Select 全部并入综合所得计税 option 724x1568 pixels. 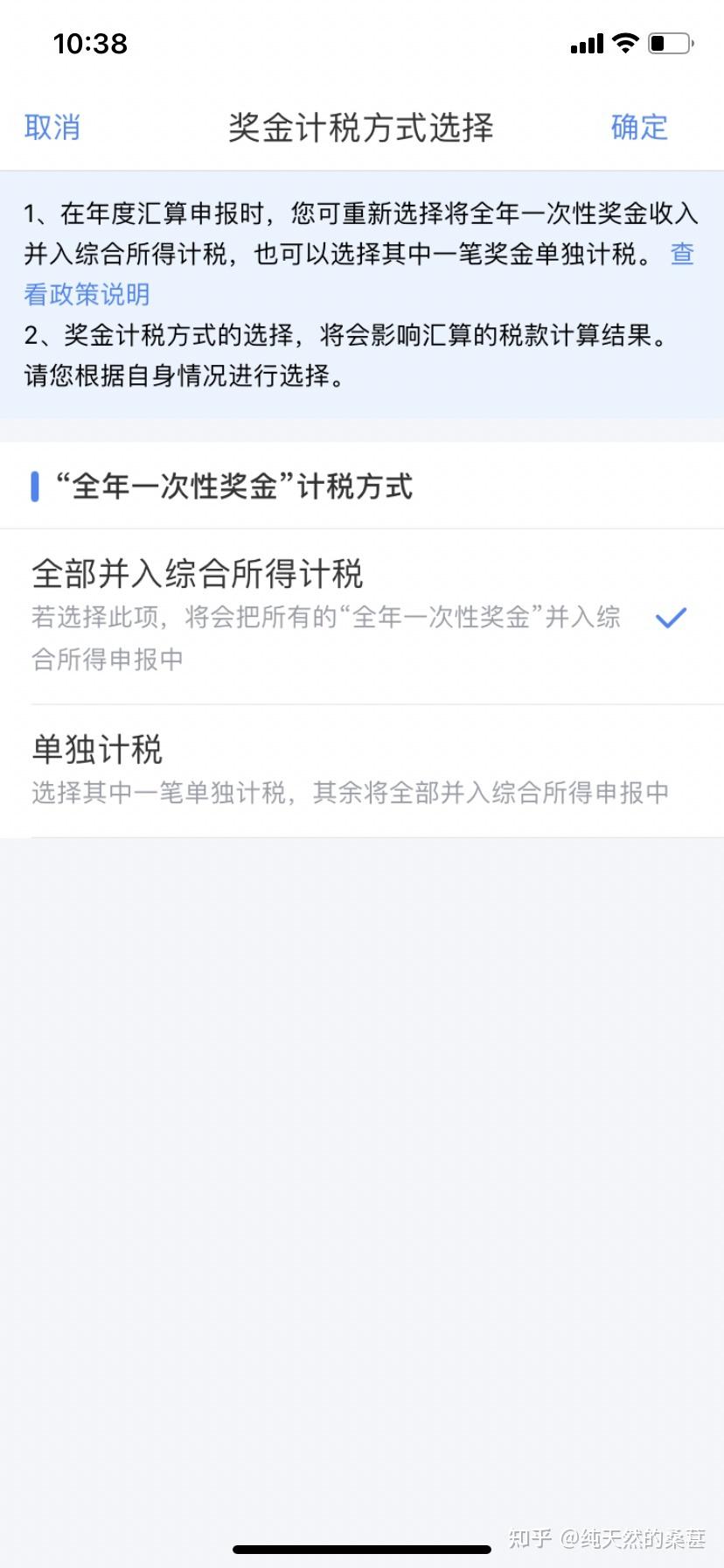(x=362, y=616)
